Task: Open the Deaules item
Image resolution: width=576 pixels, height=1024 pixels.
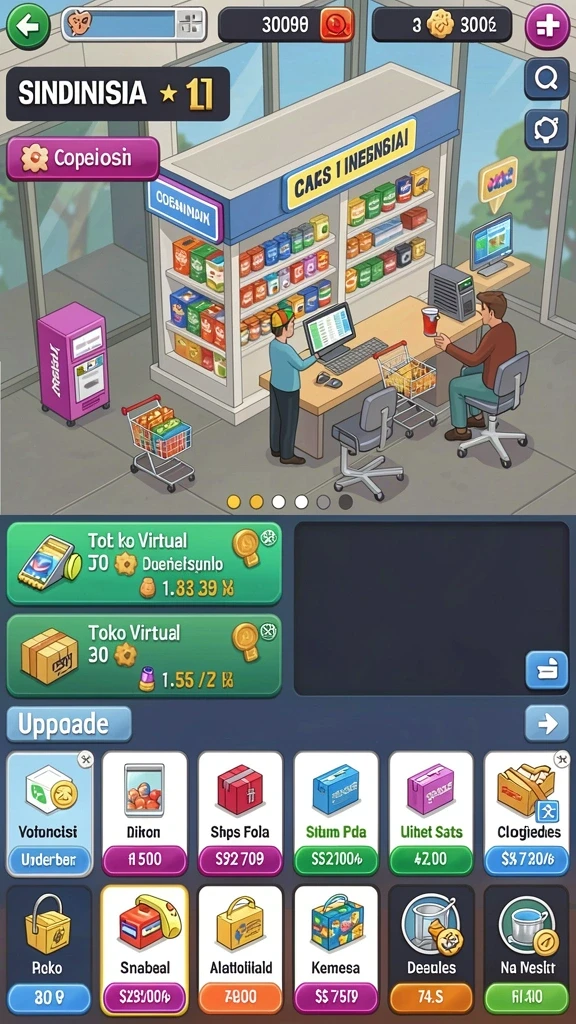Action: 431,950
